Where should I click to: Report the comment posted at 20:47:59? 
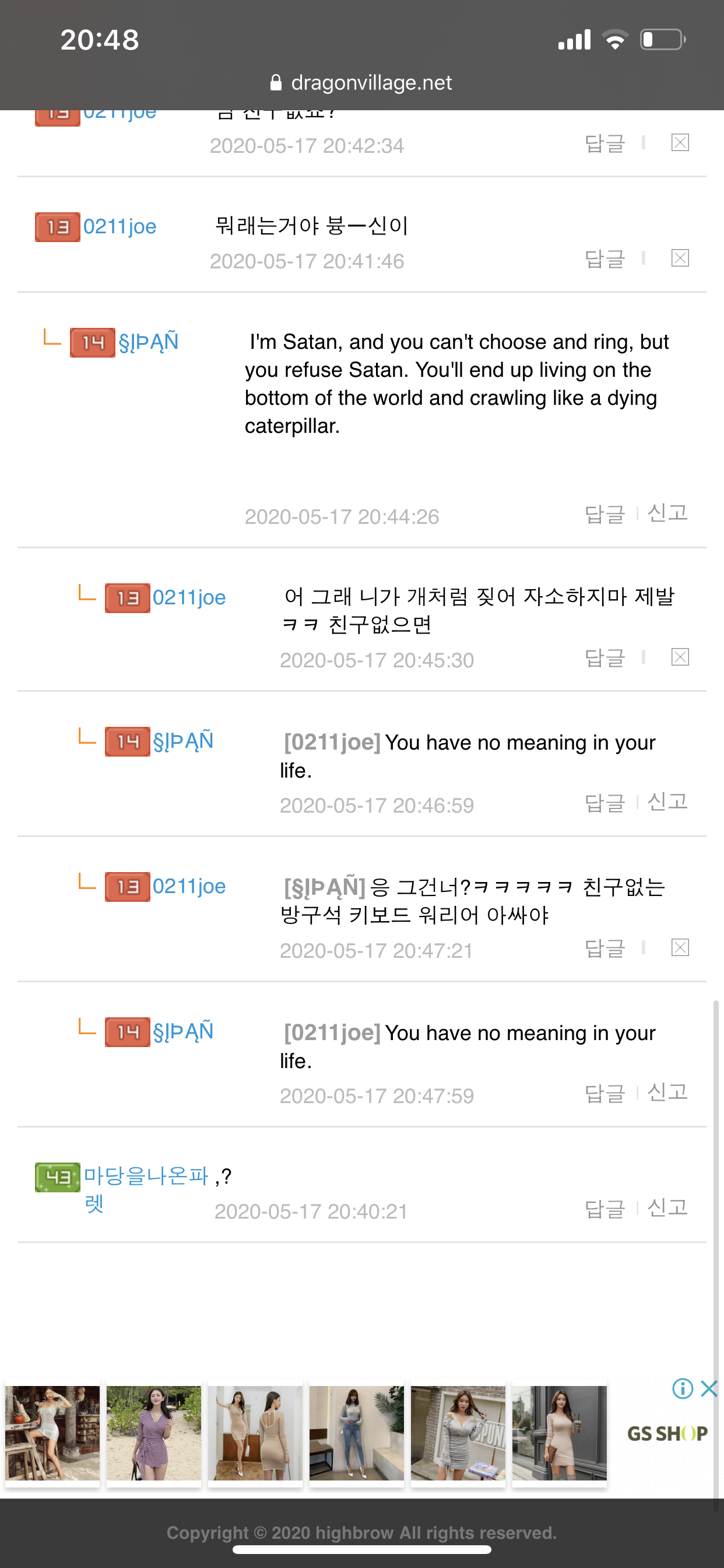click(x=667, y=1092)
